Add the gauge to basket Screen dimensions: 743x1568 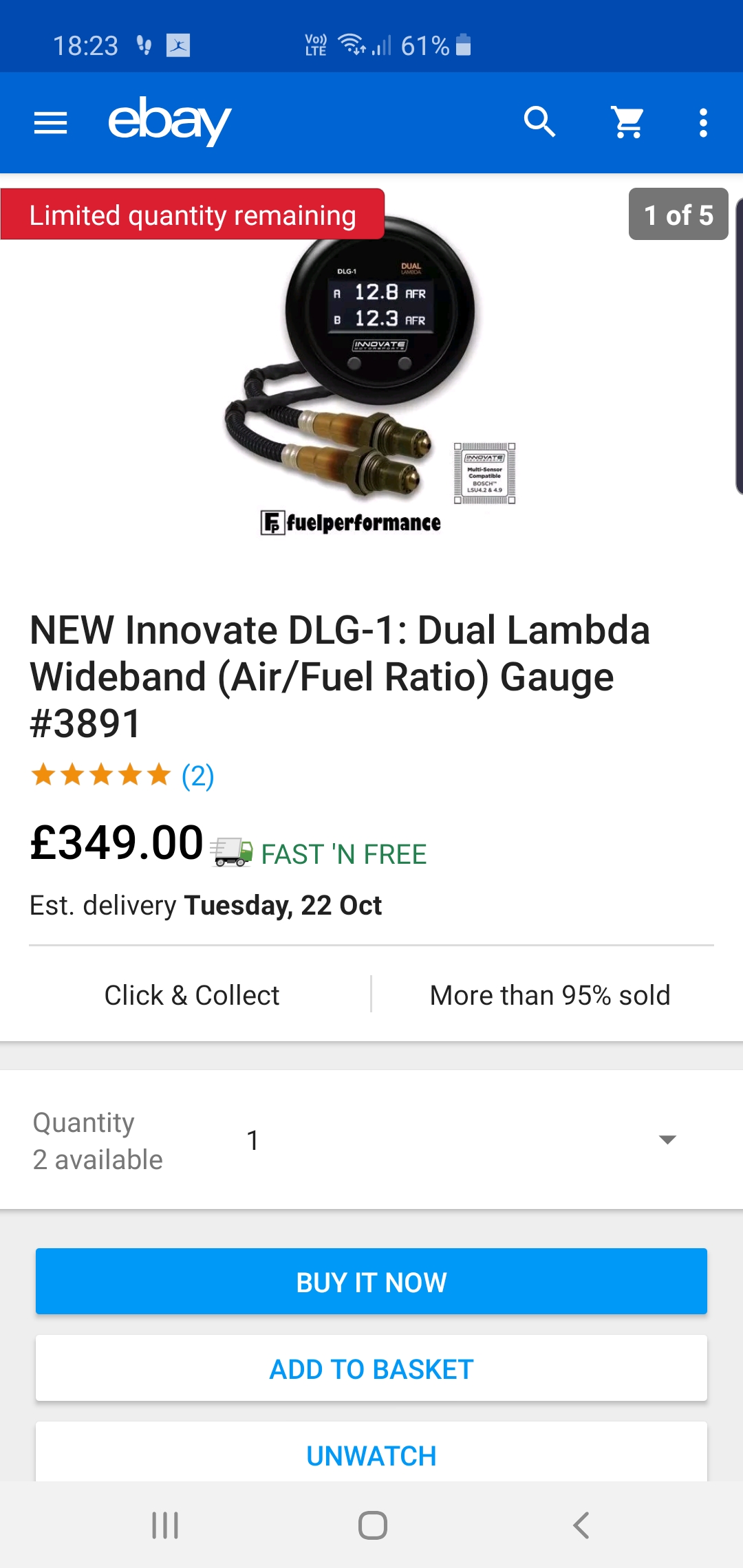[371, 1369]
